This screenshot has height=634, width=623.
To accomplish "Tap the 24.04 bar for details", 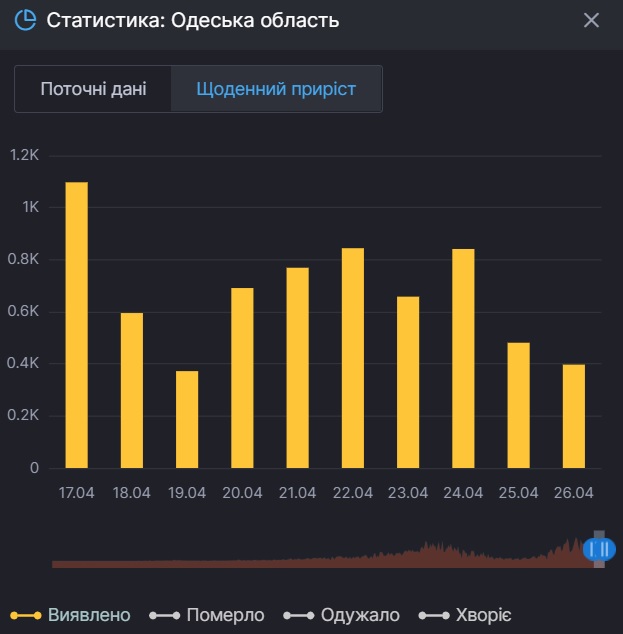I will (463, 358).
